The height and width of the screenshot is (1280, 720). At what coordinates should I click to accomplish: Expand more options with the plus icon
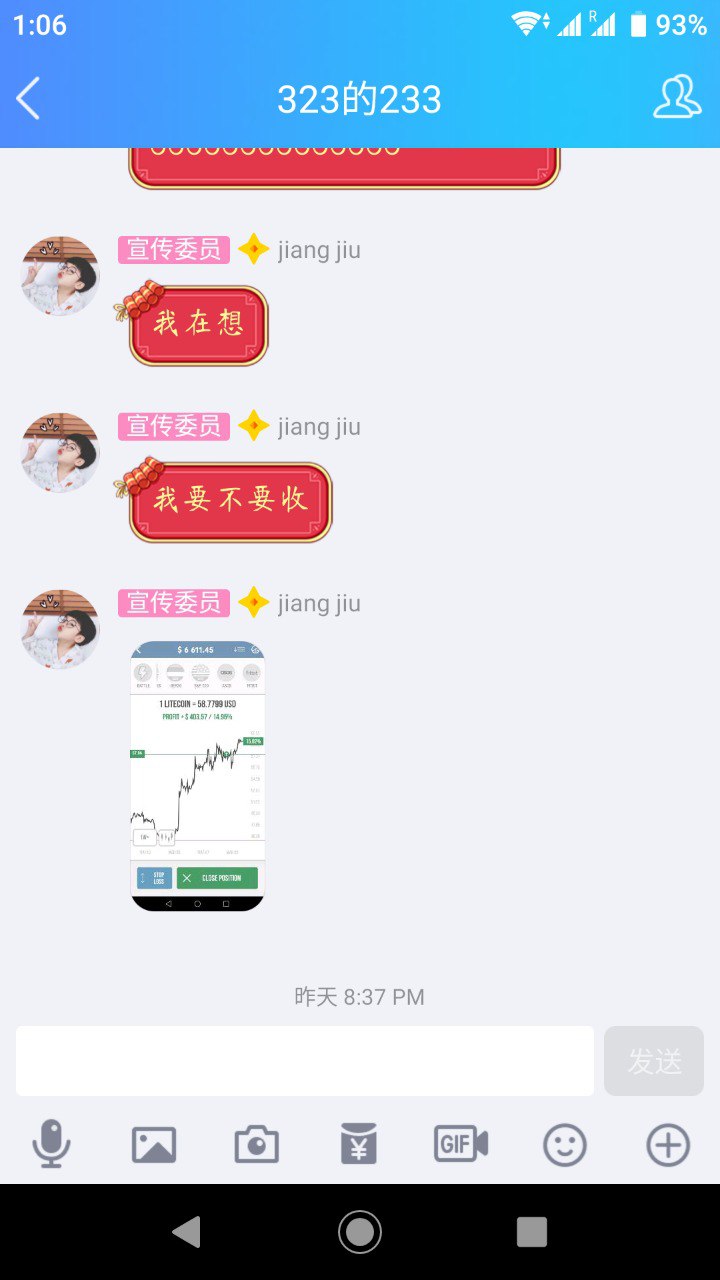(668, 1144)
